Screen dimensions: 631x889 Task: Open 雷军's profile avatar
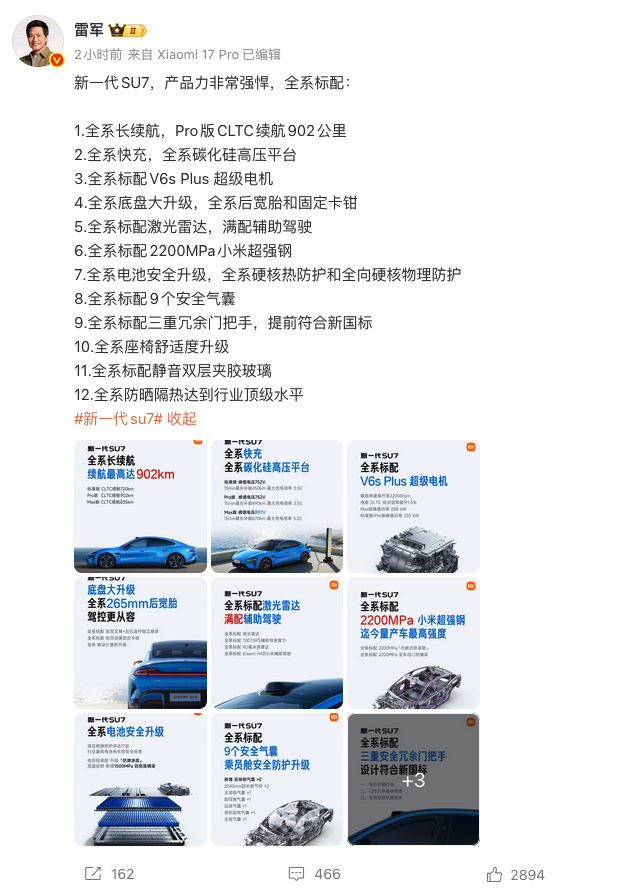pos(37,41)
